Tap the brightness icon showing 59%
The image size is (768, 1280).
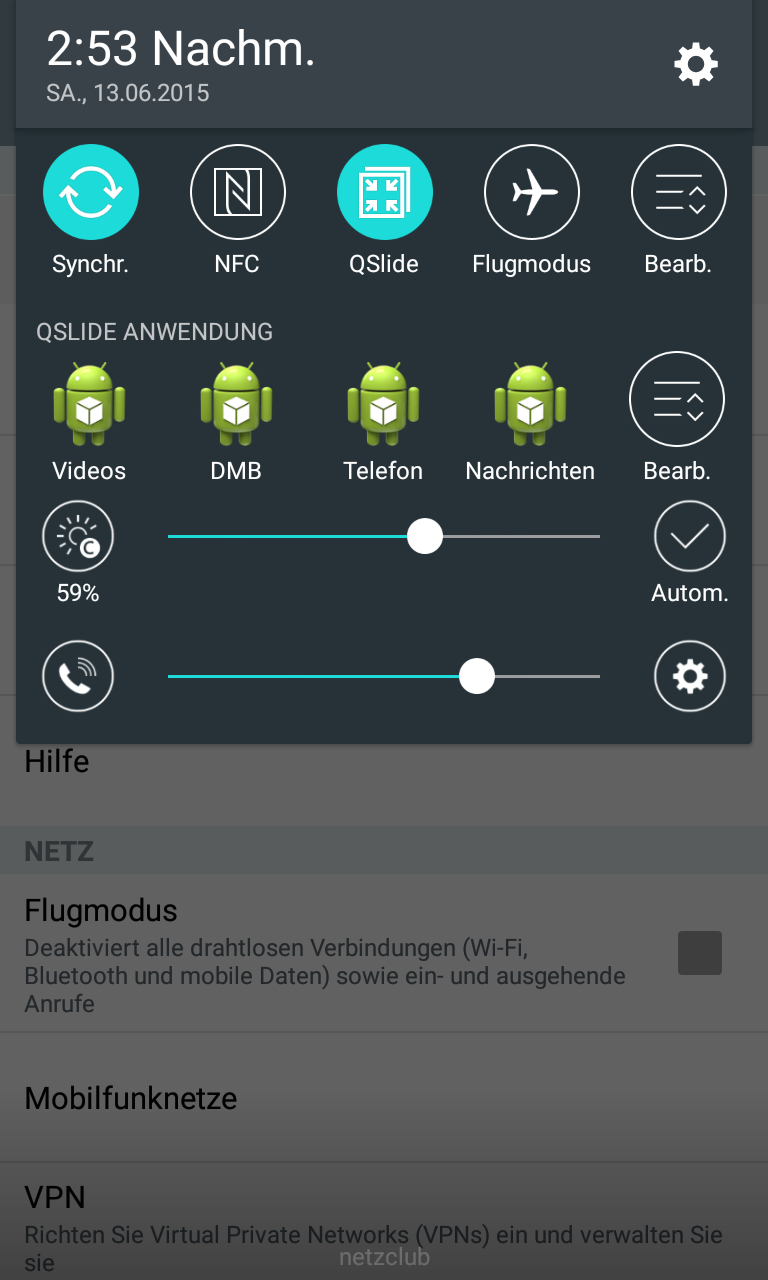tap(78, 537)
